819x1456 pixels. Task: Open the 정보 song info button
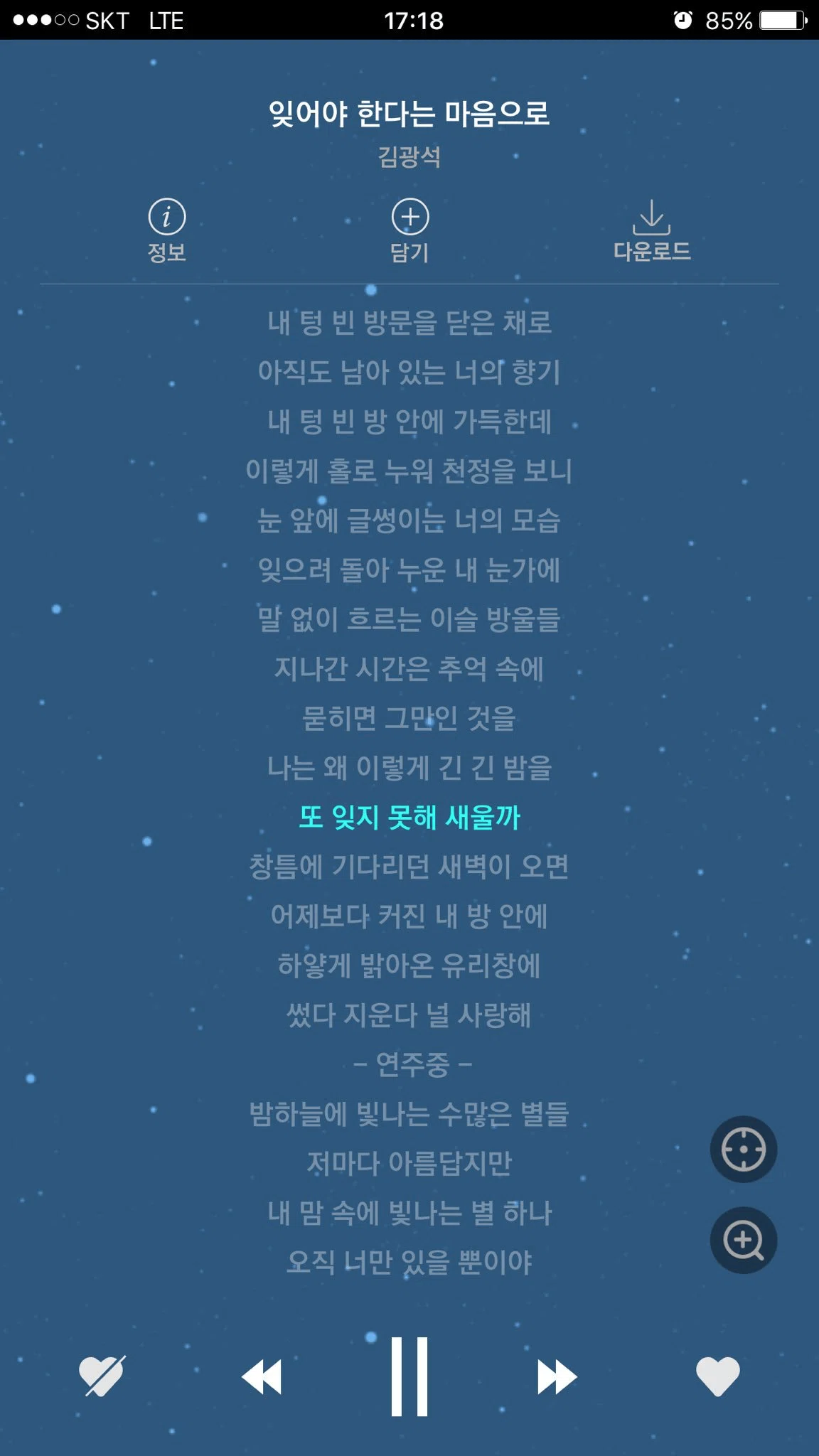(167, 231)
